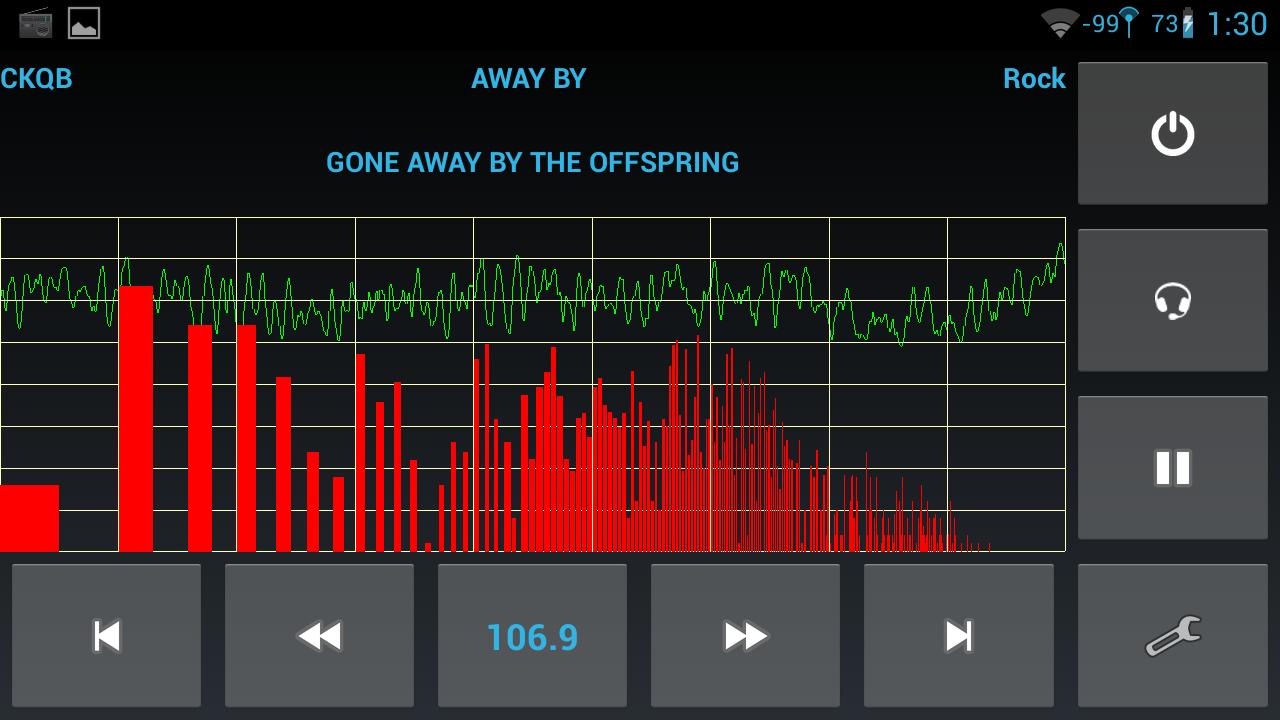Turn off the radio with power button

click(x=1172, y=134)
